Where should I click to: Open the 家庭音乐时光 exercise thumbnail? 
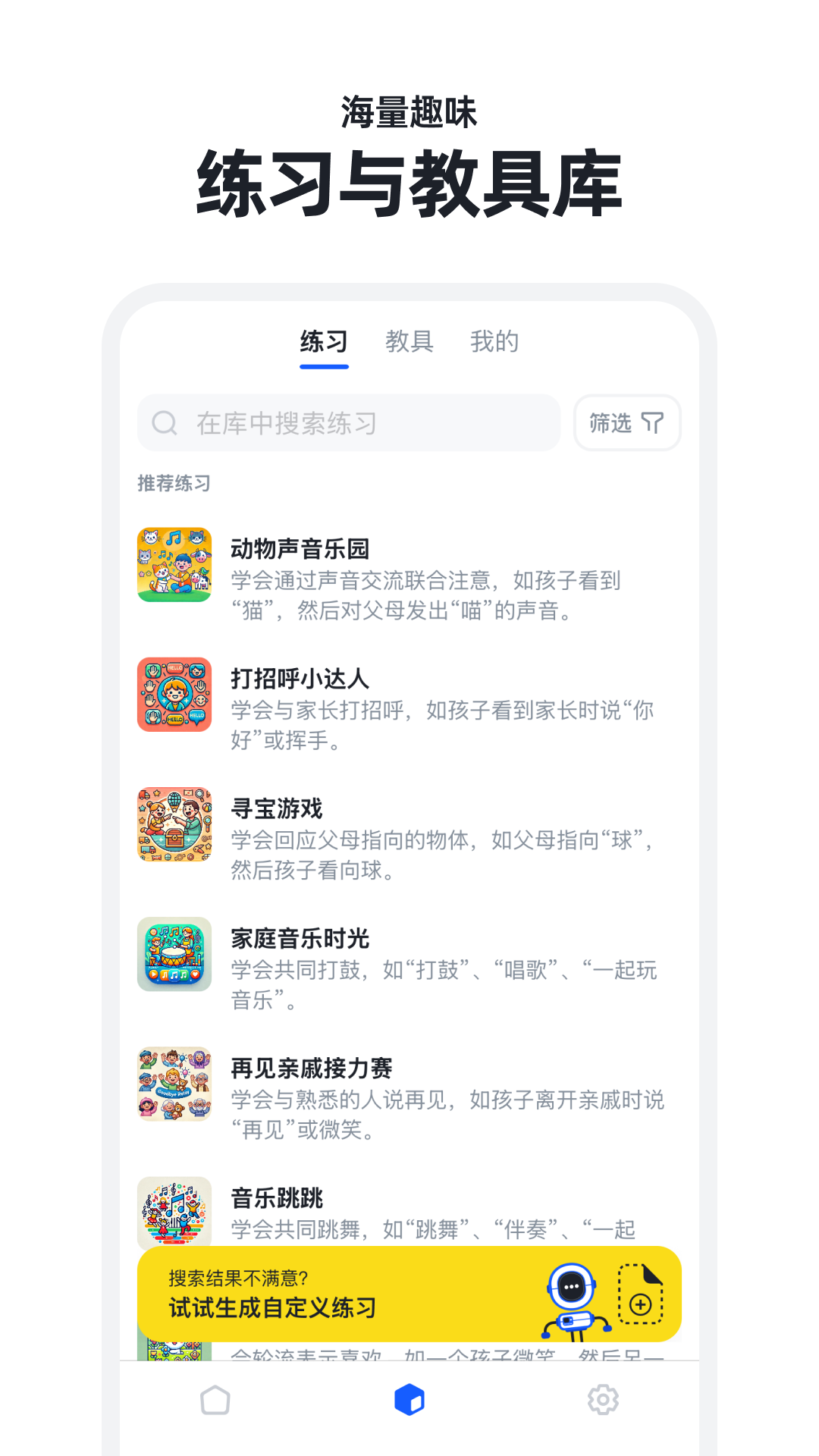coord(174,954)
